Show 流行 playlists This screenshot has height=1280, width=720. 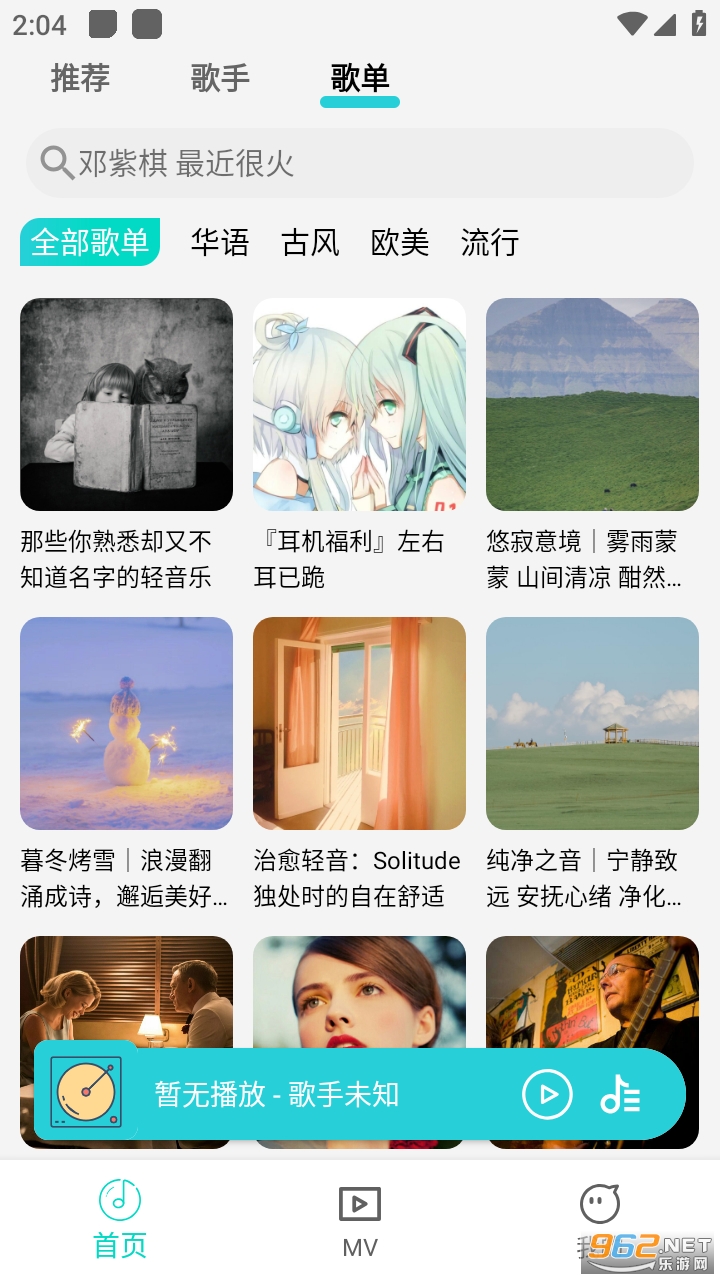[x=490, y=242]
